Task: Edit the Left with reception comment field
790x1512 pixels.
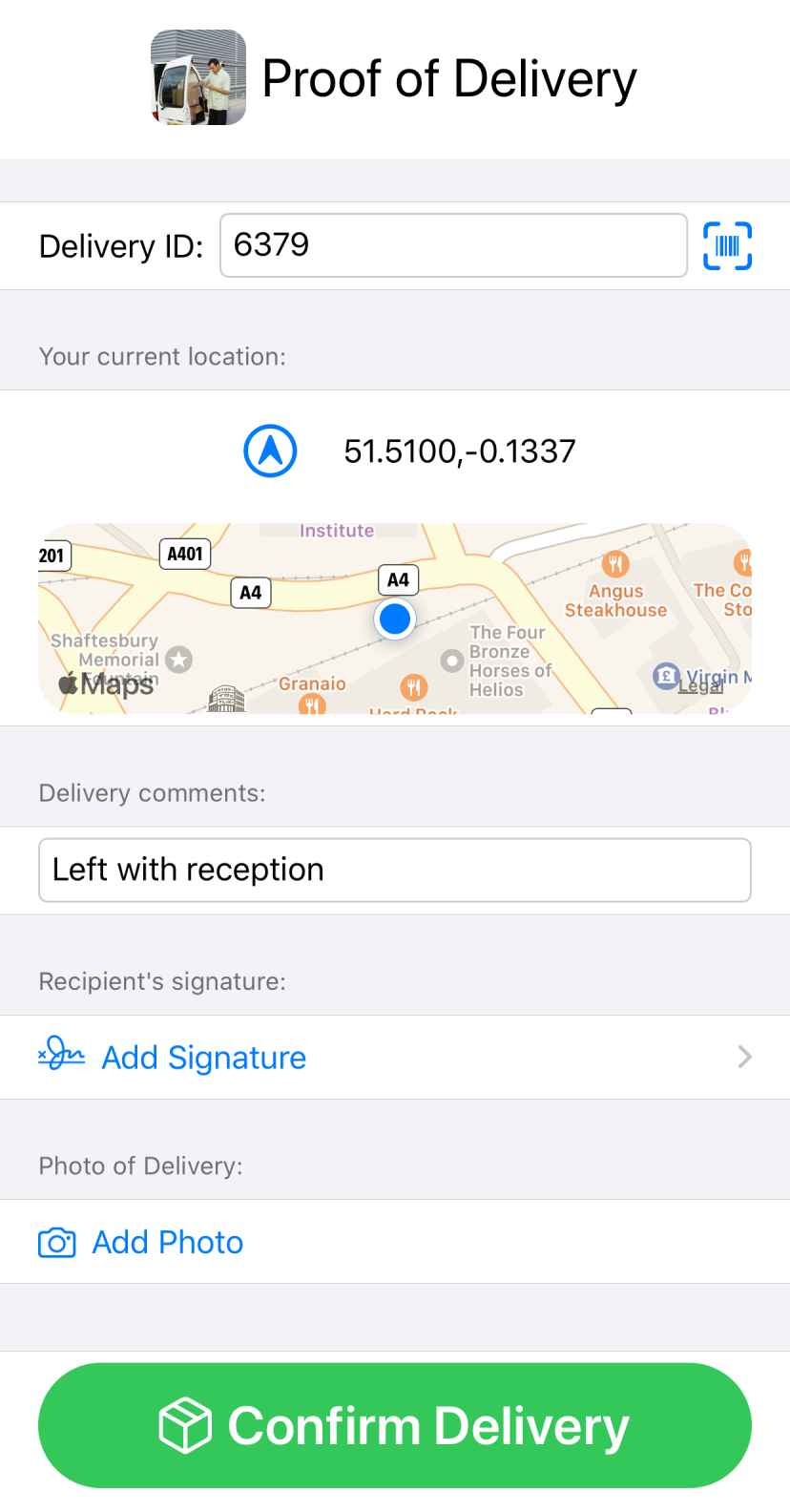Action: point(394,870)
